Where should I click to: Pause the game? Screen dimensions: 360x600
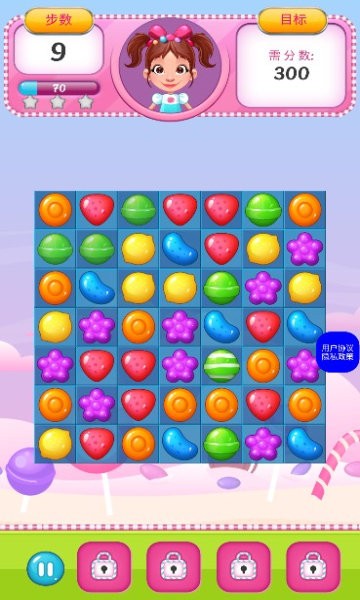coord(46,568)
